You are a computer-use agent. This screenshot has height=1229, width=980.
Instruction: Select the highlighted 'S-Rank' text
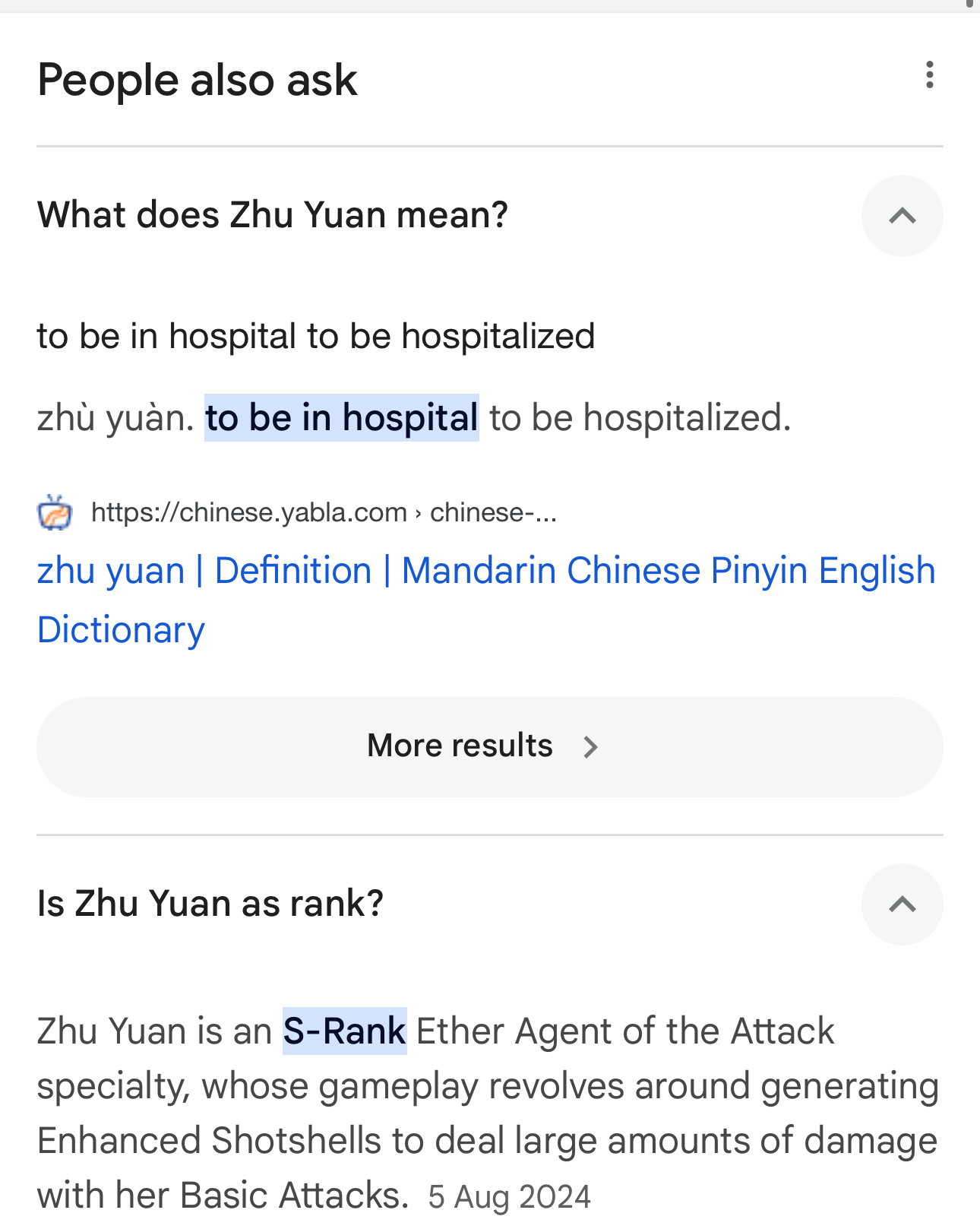(343, 1031)
